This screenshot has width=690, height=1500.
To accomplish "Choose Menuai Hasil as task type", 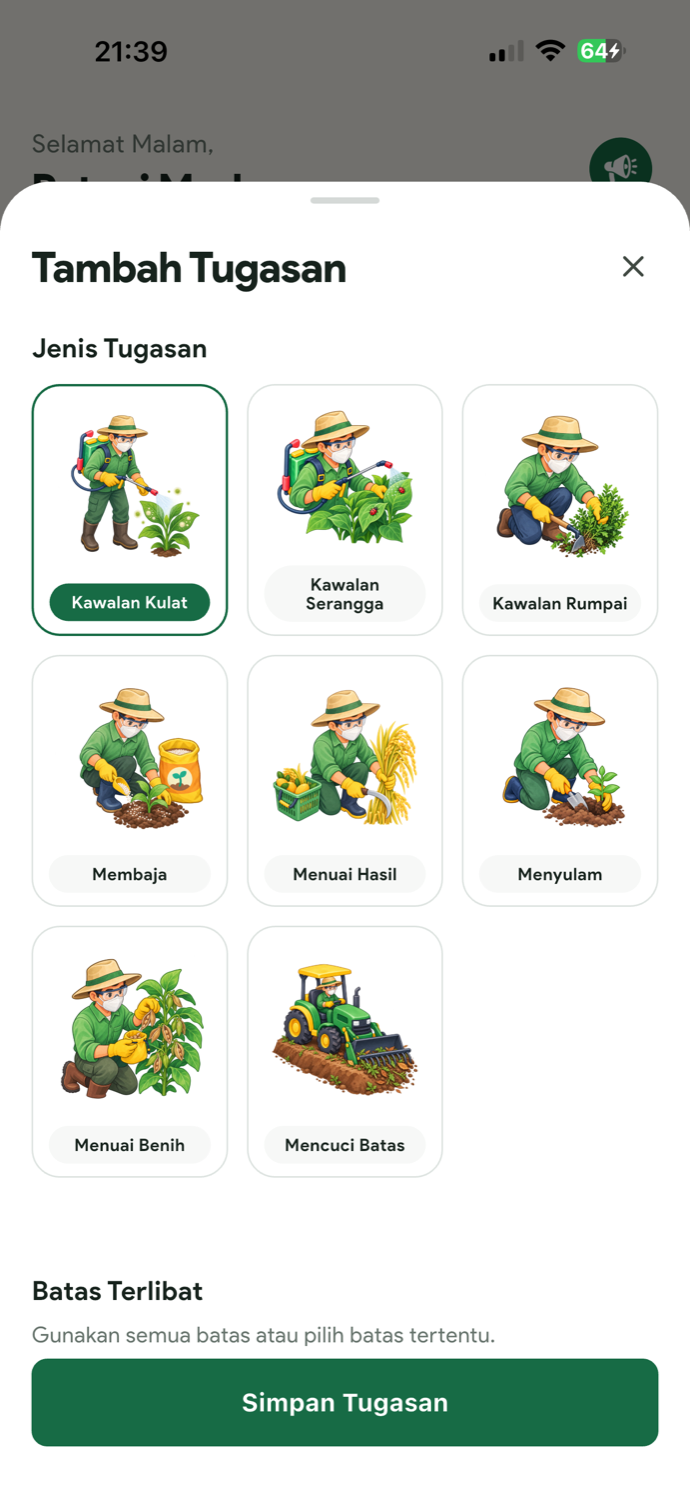I will (345, 781).
